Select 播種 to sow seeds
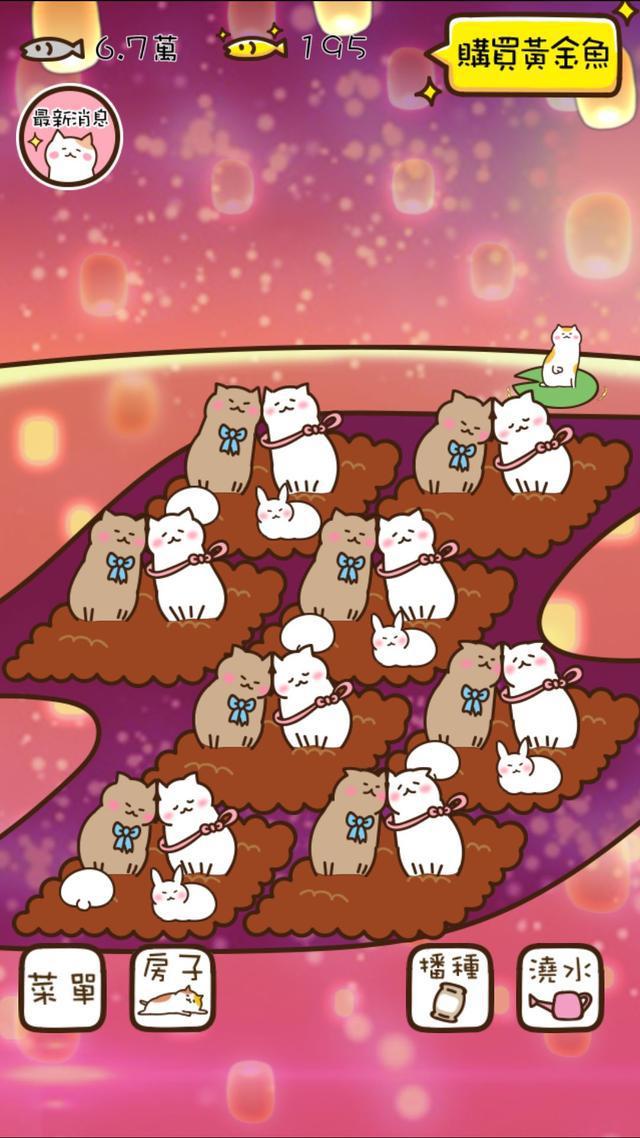 tap(449, 988)
